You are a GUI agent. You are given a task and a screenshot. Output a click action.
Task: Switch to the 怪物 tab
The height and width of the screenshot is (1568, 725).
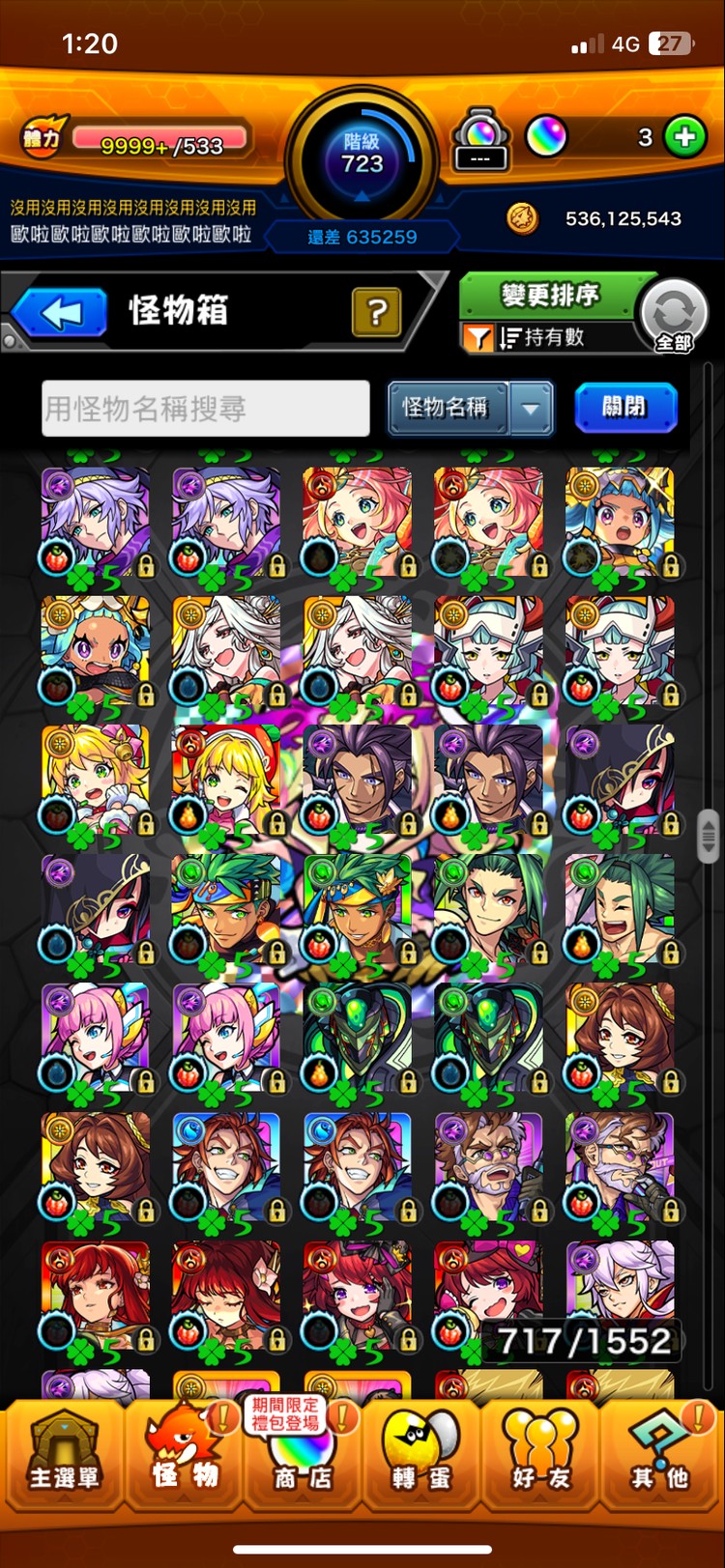pyautogui.click(x=184, y=1456)
